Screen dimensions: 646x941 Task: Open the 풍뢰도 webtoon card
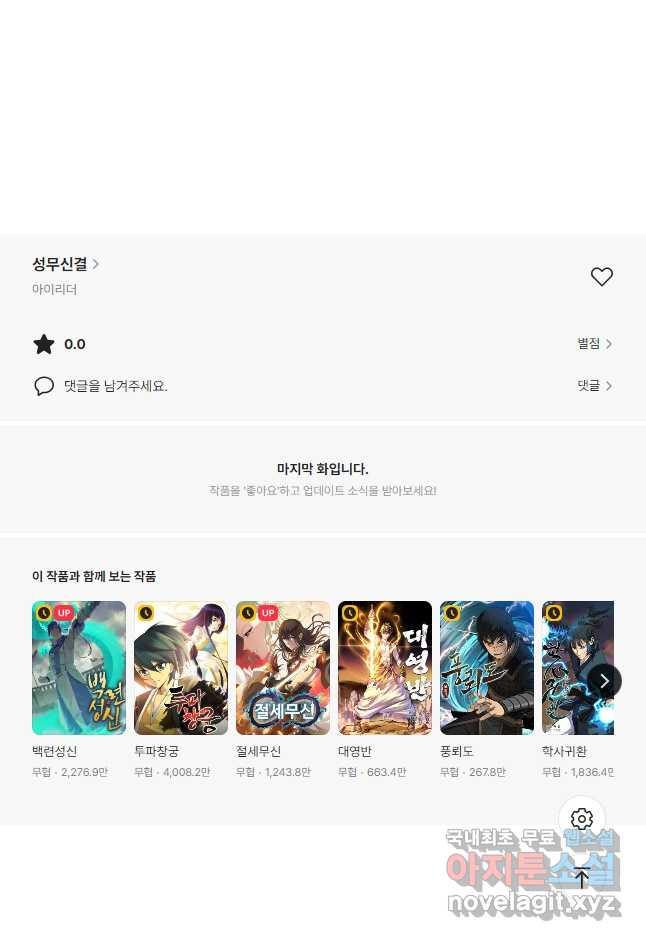pyautogui.click(x=487, y=668)
